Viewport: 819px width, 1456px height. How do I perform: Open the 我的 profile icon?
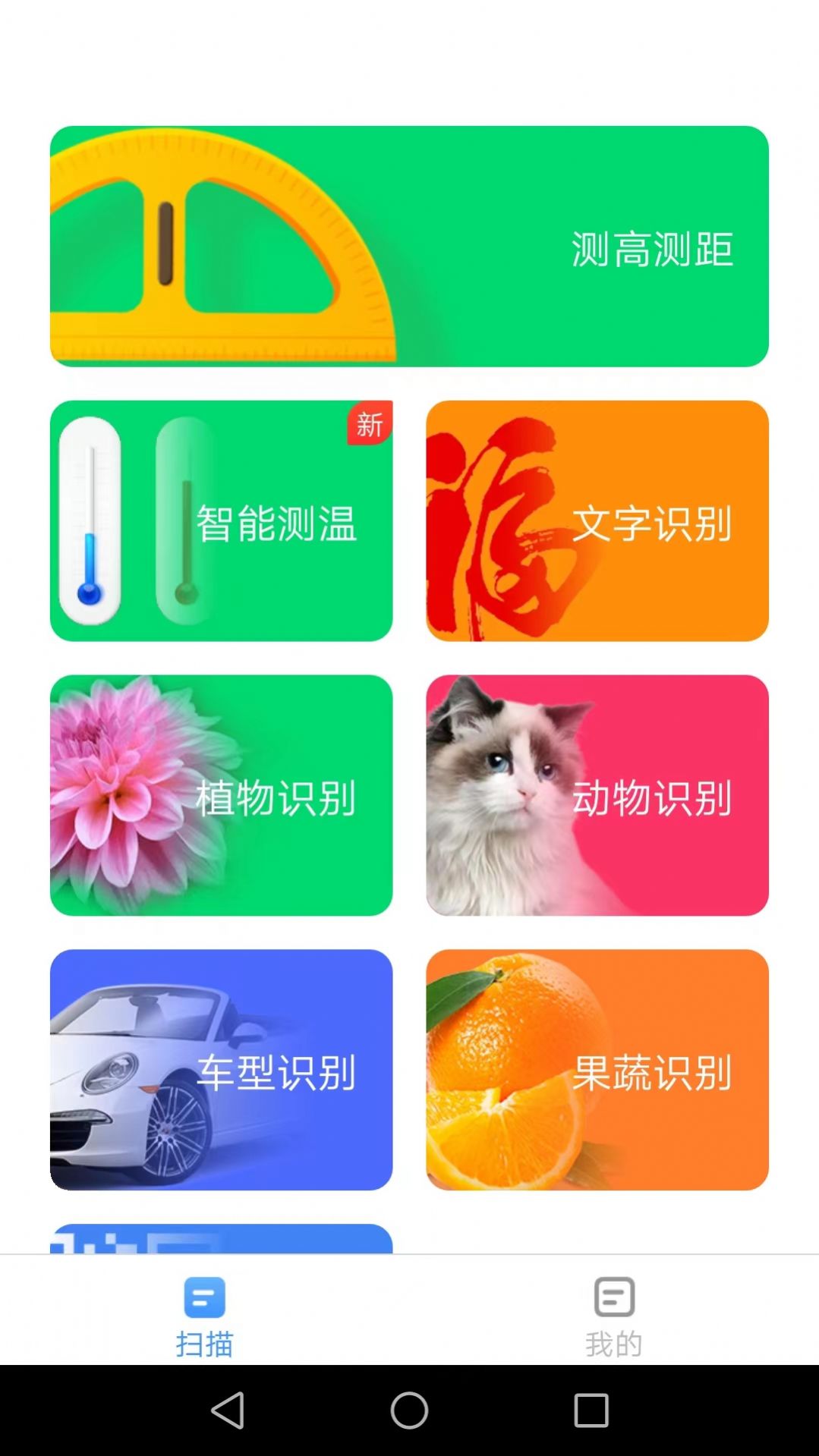614,1298
